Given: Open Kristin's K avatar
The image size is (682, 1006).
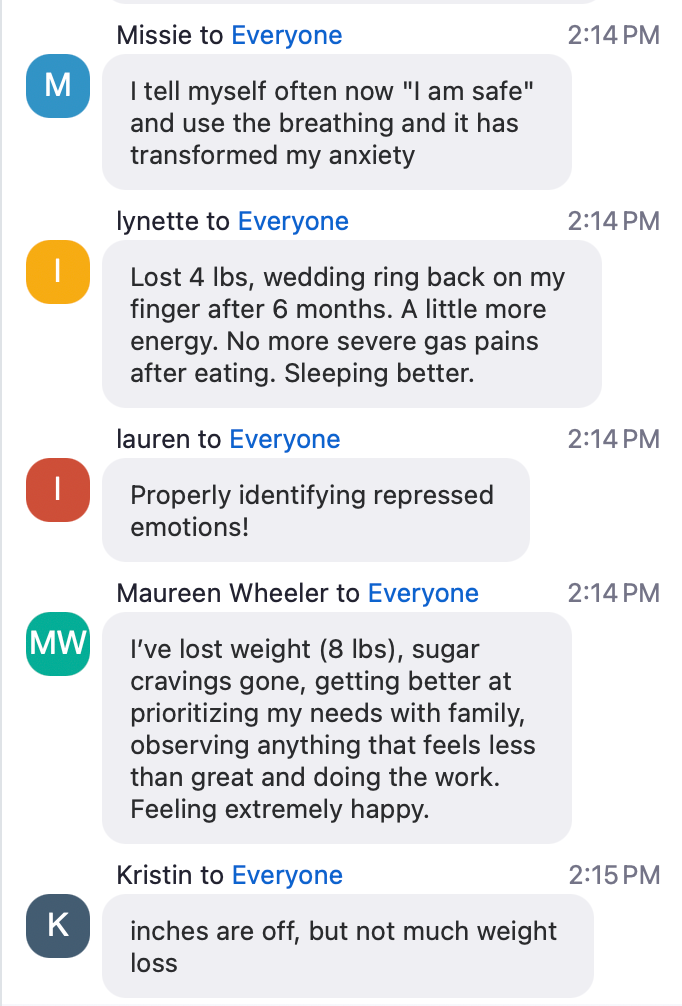Looking at the screenshot, I should pos(58,926).
